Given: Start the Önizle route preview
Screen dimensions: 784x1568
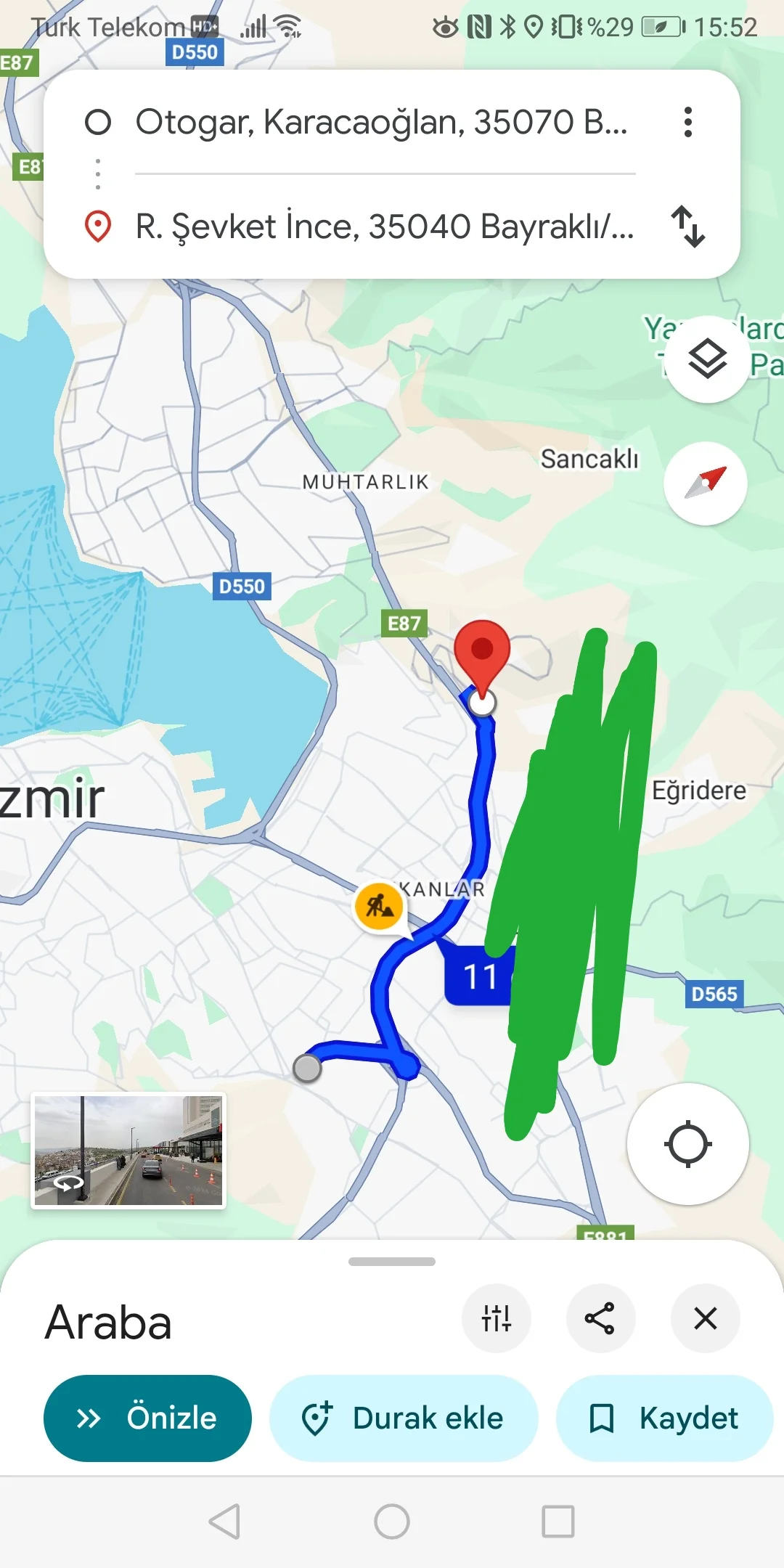Looking at the screenshot, I should pos(148,1418).
